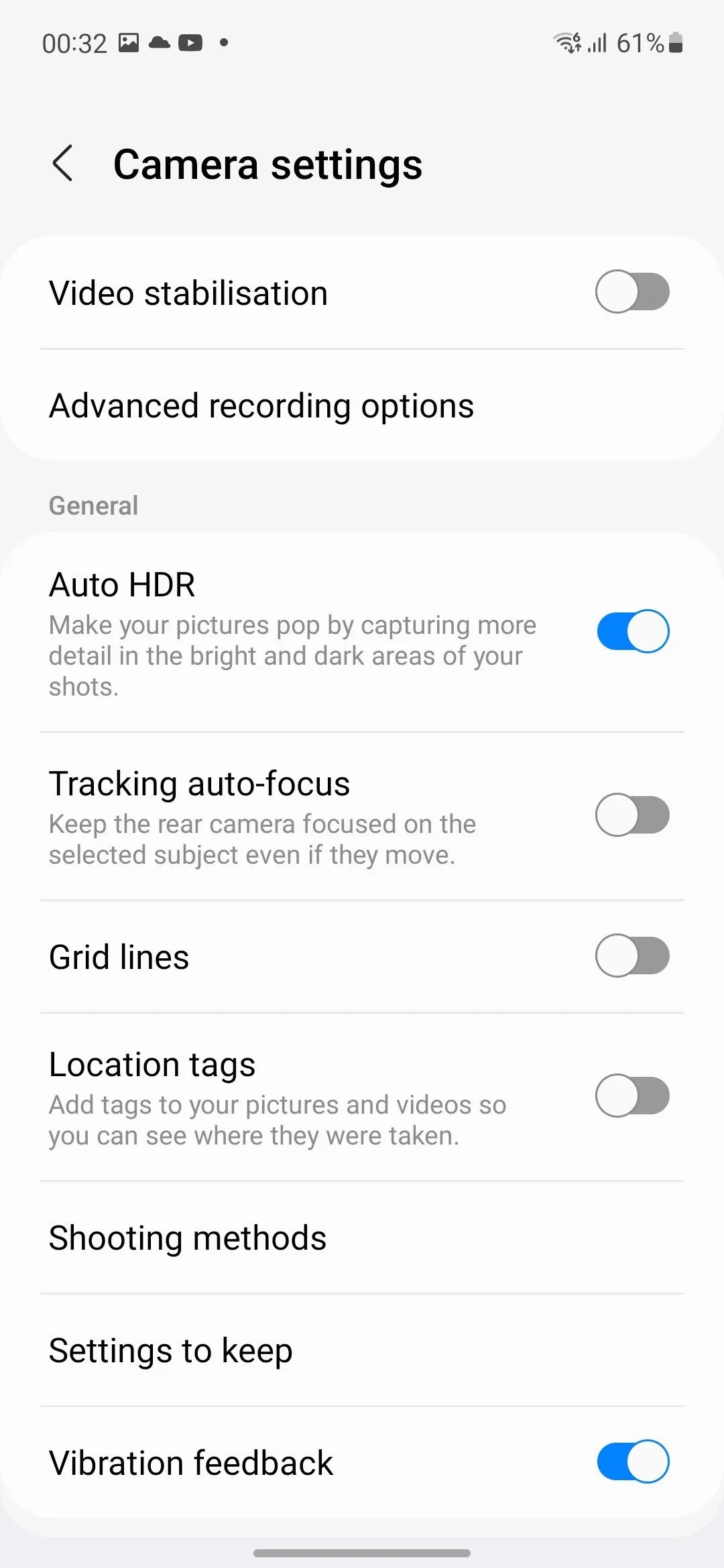Open Shooting methods
Image resolution: width=724 pixels, height=1568 pixels.
click(x=188, y=1238)
